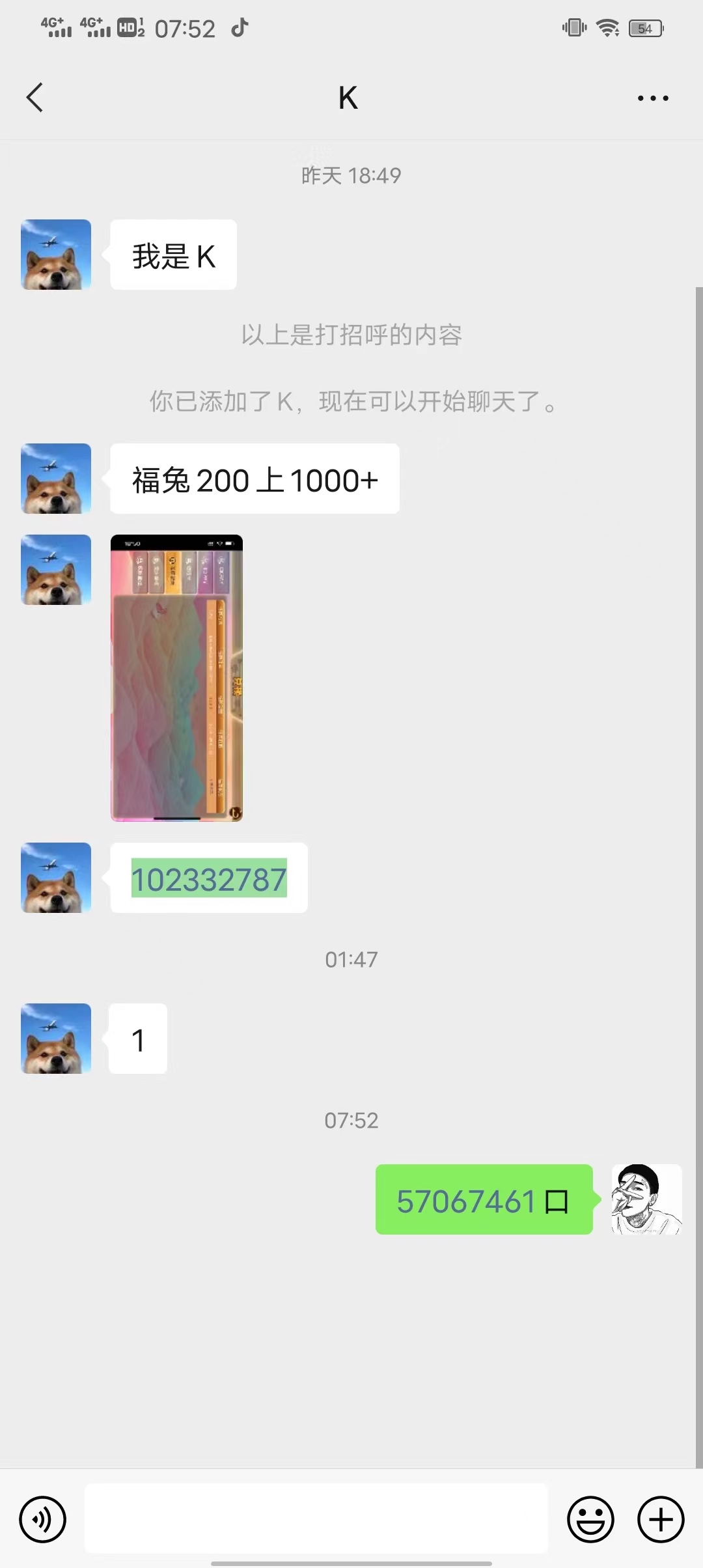
Task: Open the plus attachment menu
Action: [660, 1519]
